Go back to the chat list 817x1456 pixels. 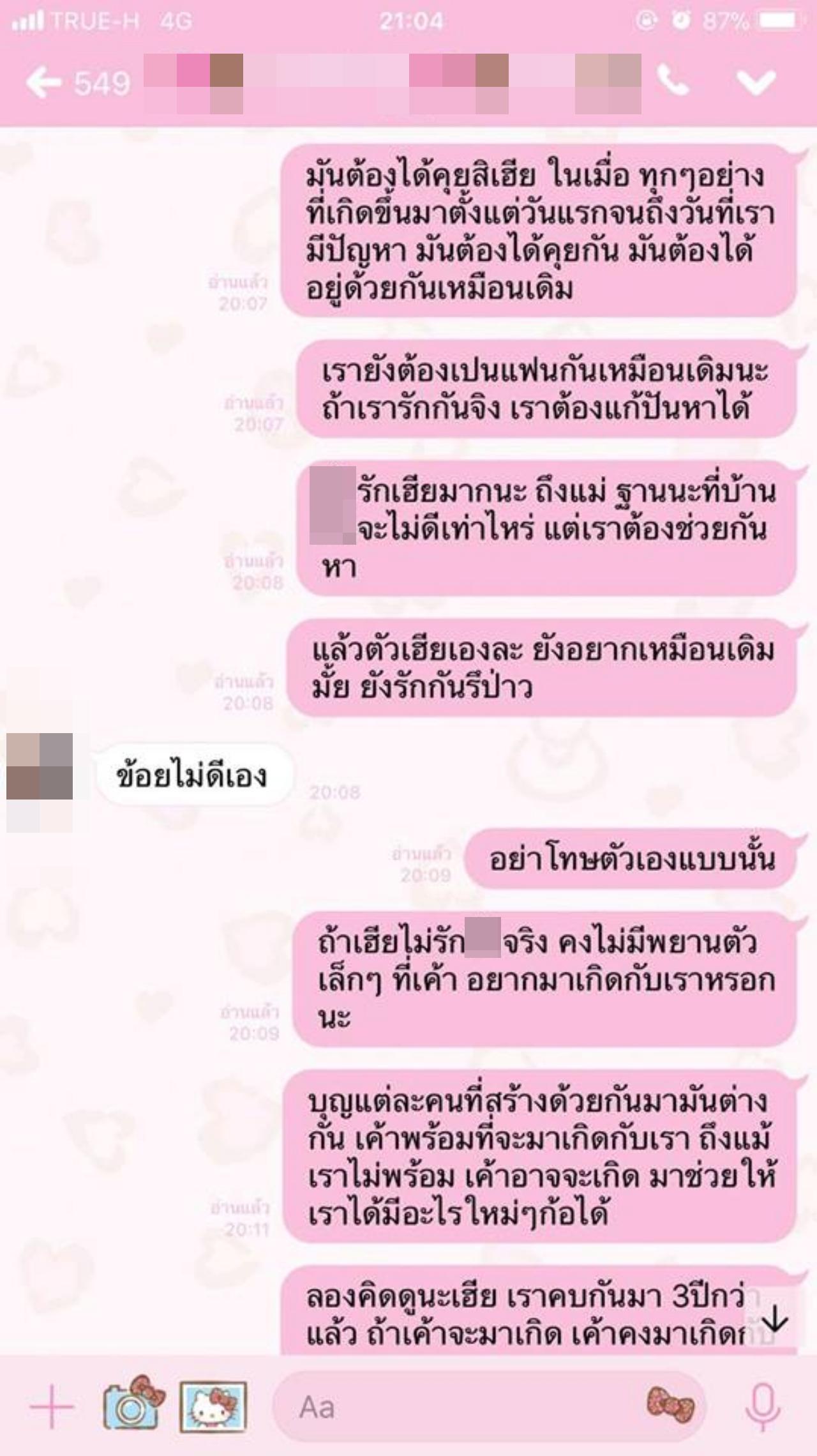43,83
